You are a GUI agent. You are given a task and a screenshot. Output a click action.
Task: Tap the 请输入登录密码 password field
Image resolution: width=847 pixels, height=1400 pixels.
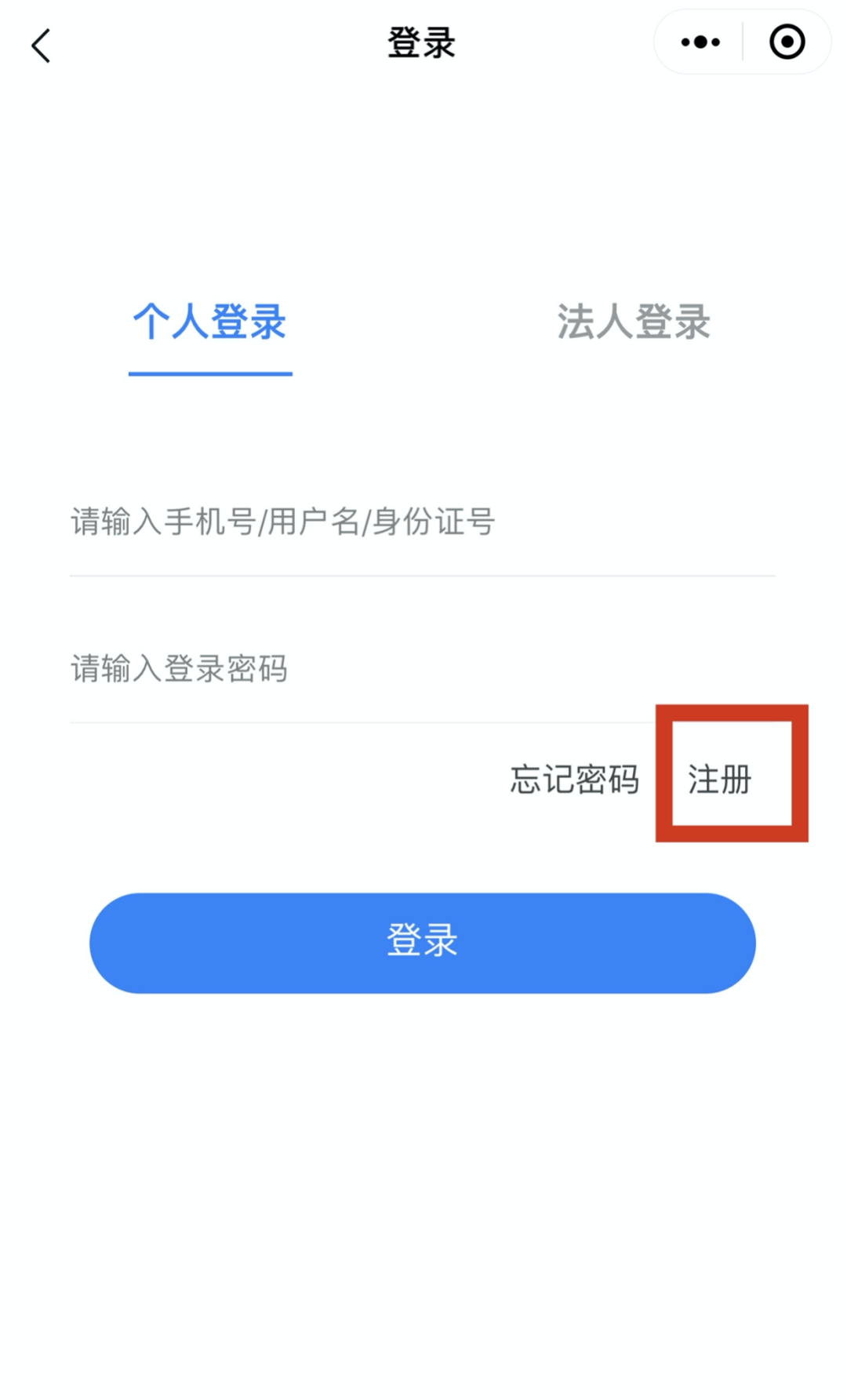(x=422, y=669)
